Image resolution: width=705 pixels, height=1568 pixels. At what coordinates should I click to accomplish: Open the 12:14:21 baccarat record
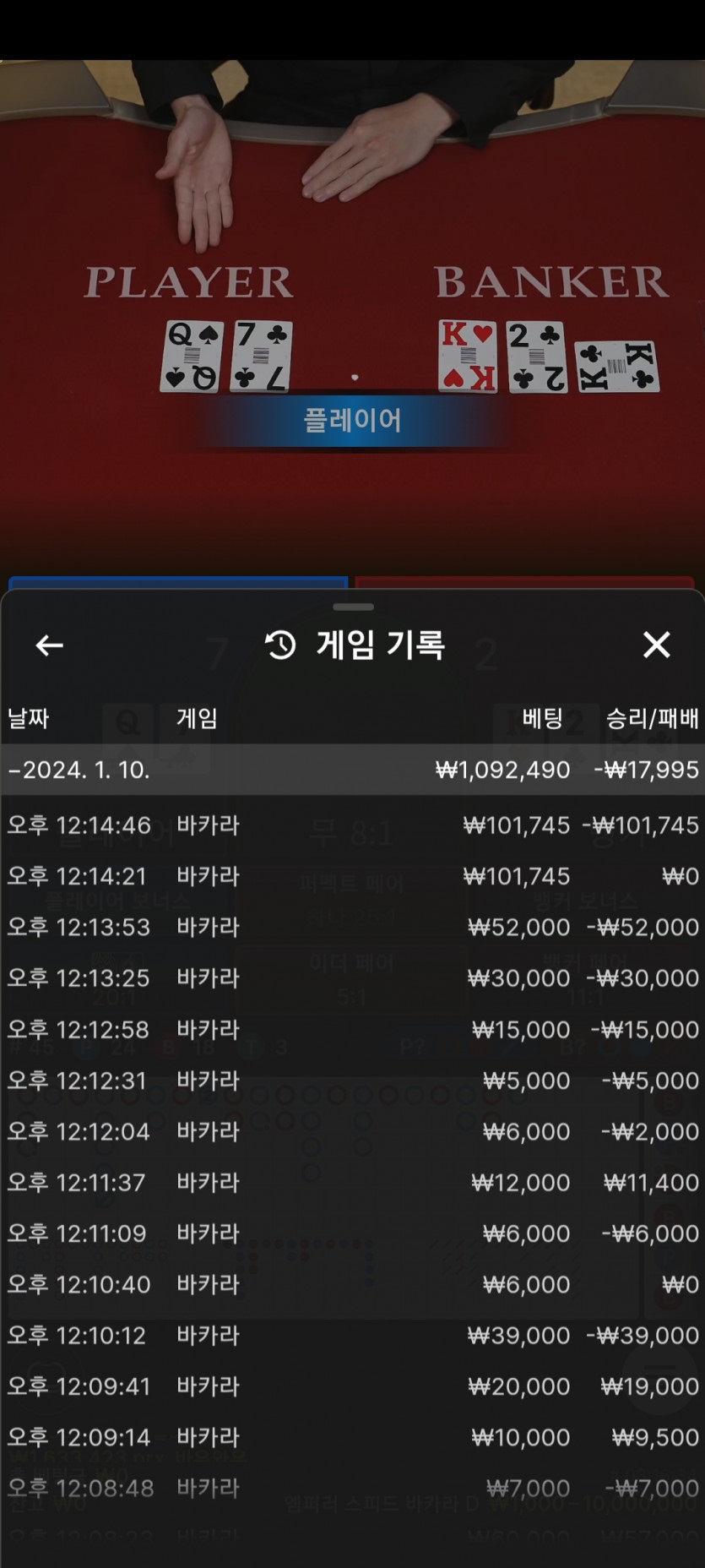click(x=352, y=876)
